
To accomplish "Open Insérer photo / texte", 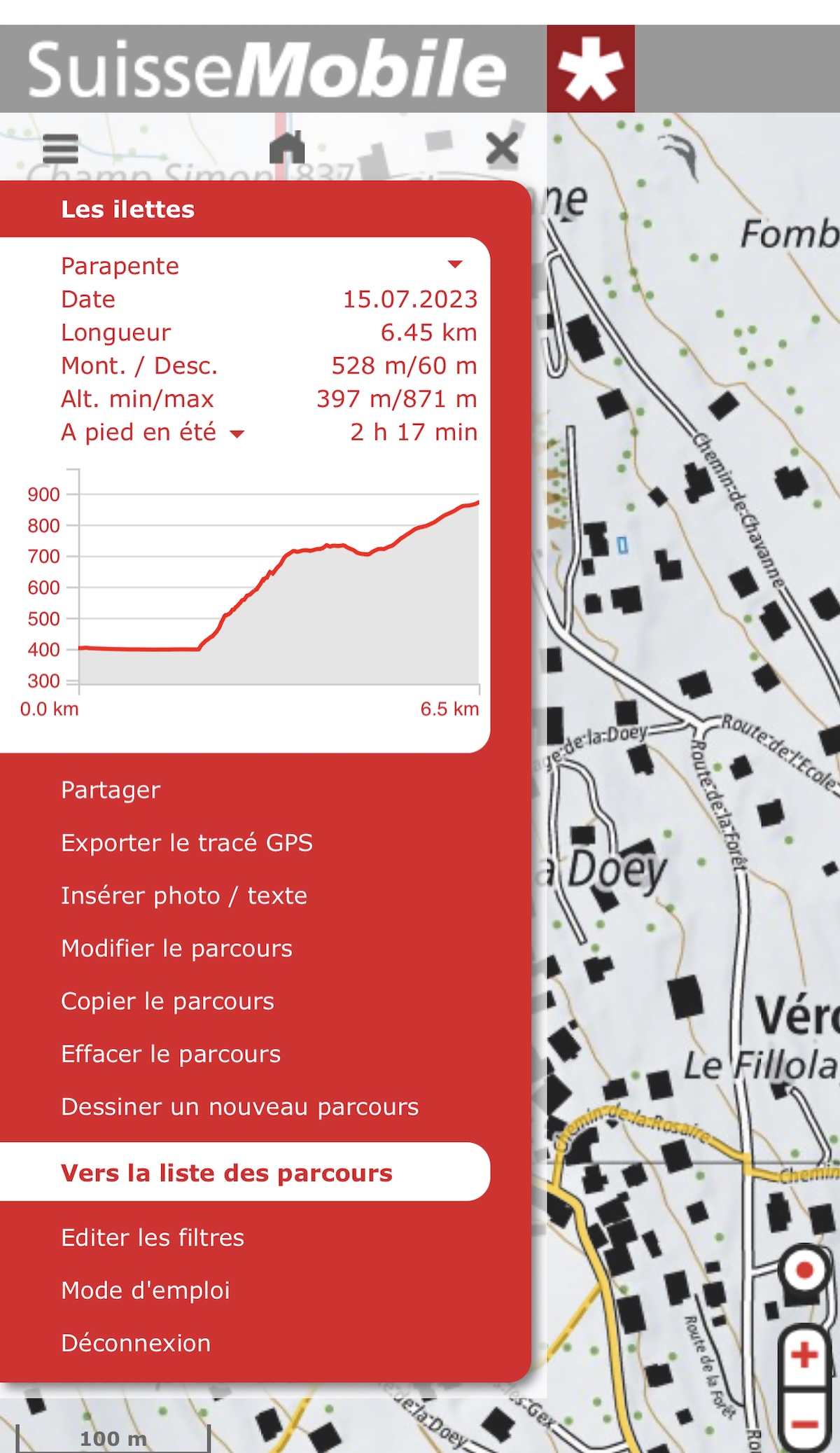I will click(x=184, y=896).
